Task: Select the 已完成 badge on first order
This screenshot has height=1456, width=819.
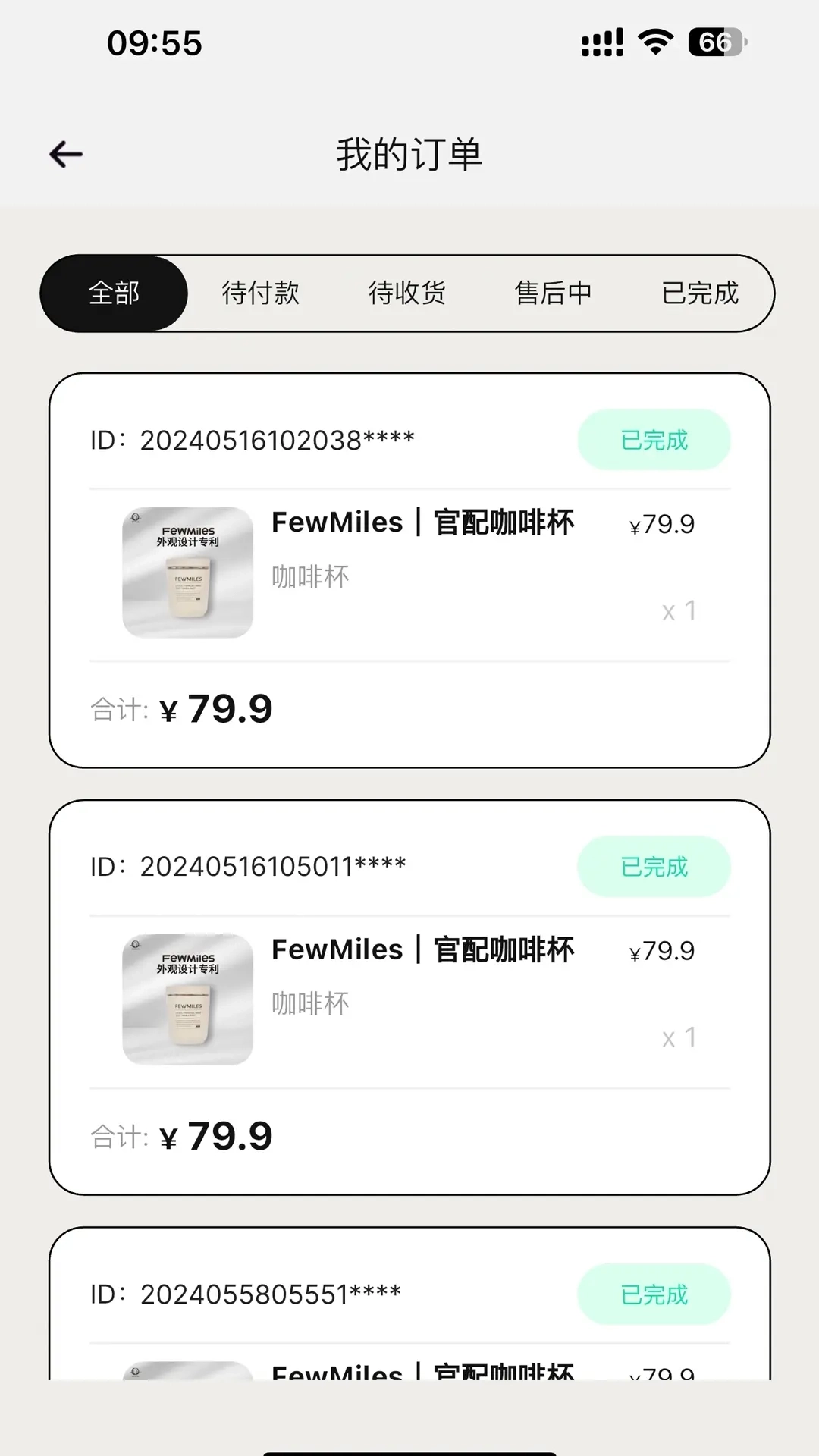Action: [x=654, y=439]
